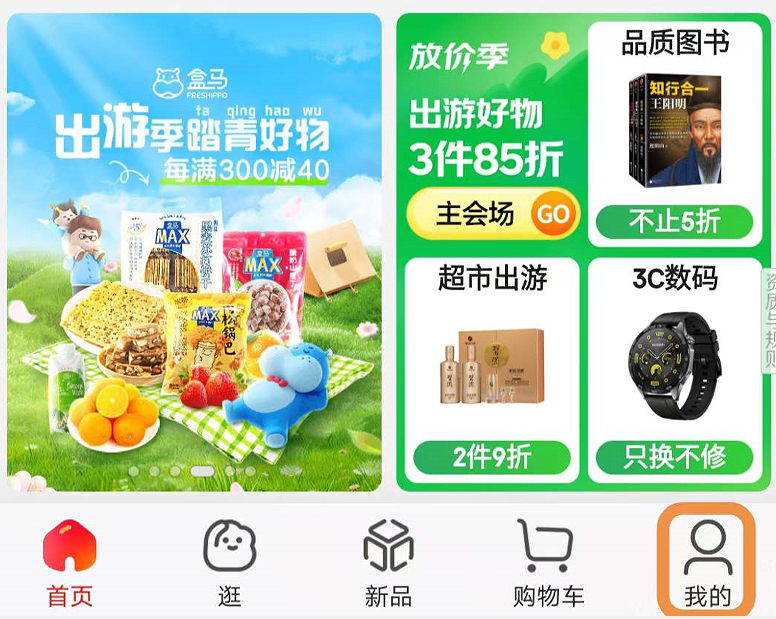Open the 出游季踏青好物 promo banner
Viewport: 776px width, 619px height.
click(x=194, y=252)
